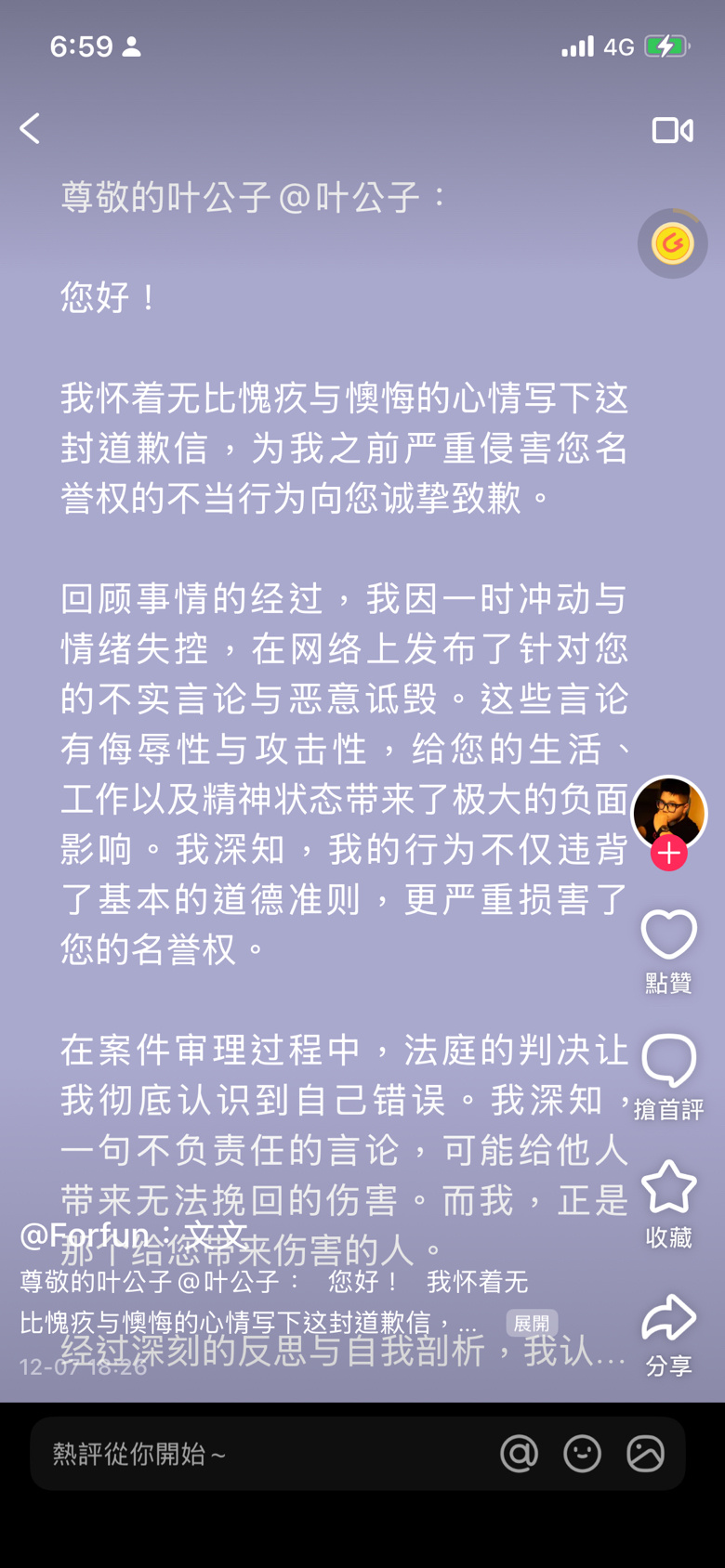Like this post with the heart
Image resolution: width=725 pixels, height=1568 pixels.
point(669,934)
